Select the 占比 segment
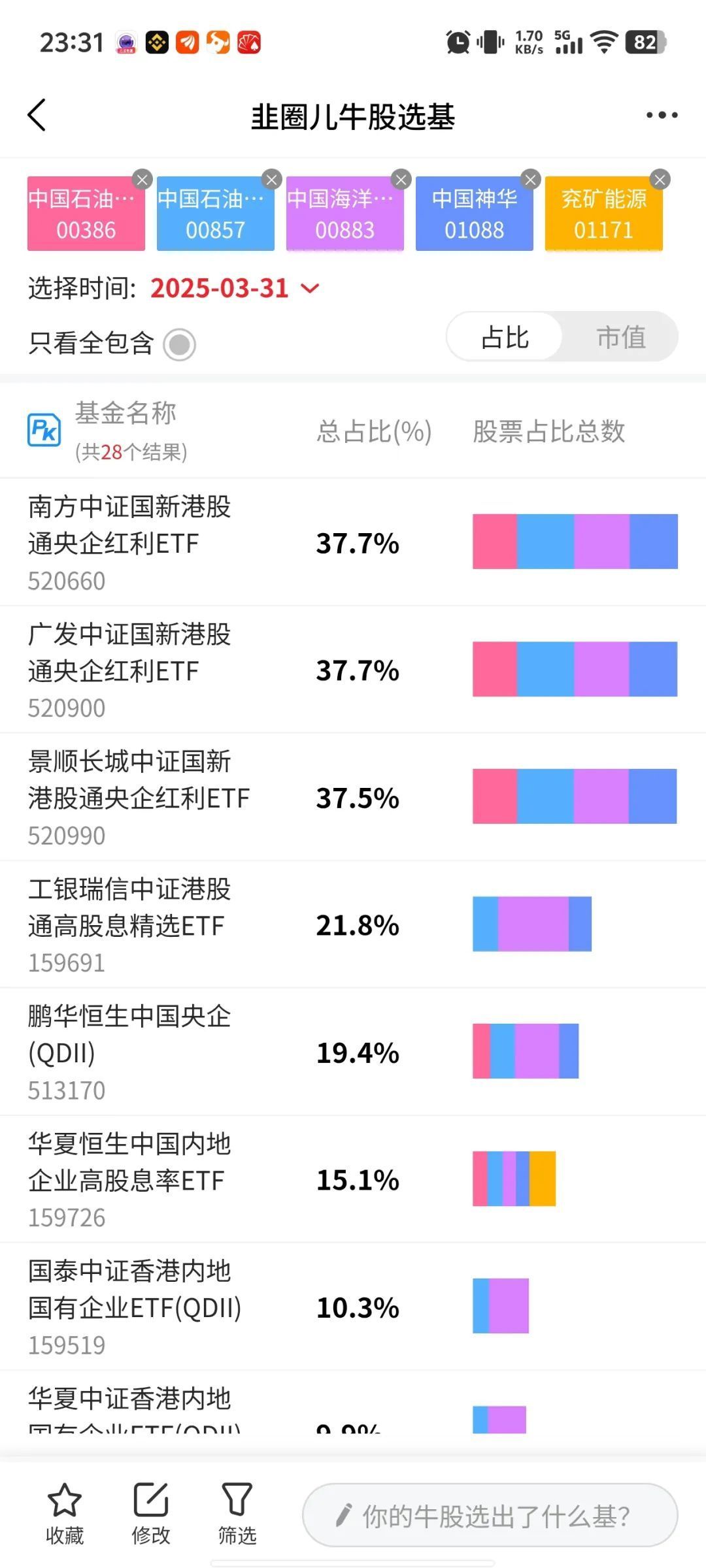This screenshot has height=1568, width=706. coord(505,337)
